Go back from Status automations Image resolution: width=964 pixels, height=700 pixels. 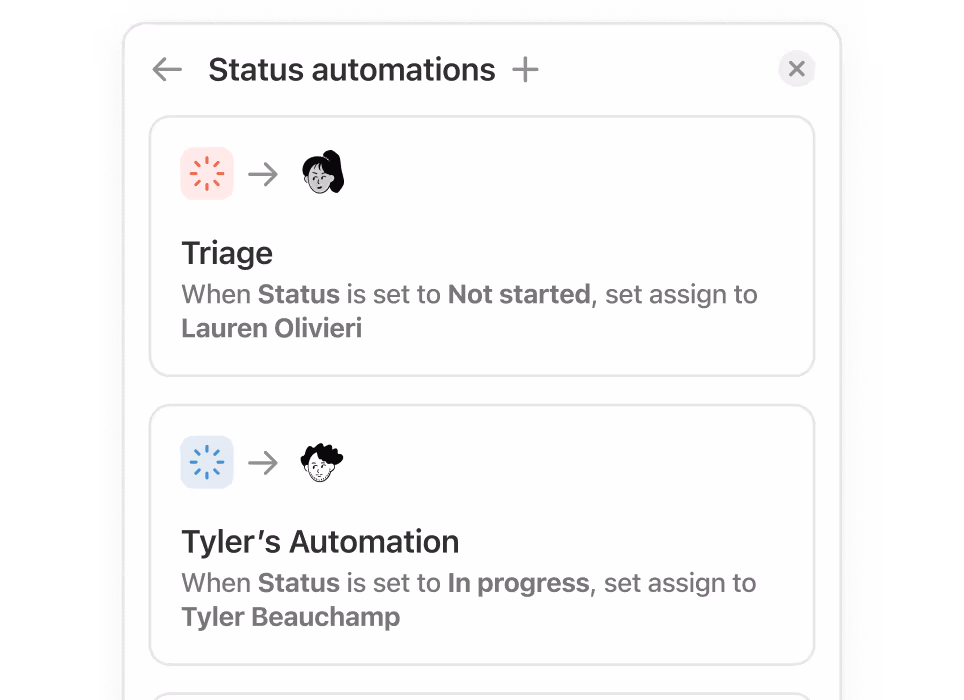pyautogui.click(x=167, y=70)
